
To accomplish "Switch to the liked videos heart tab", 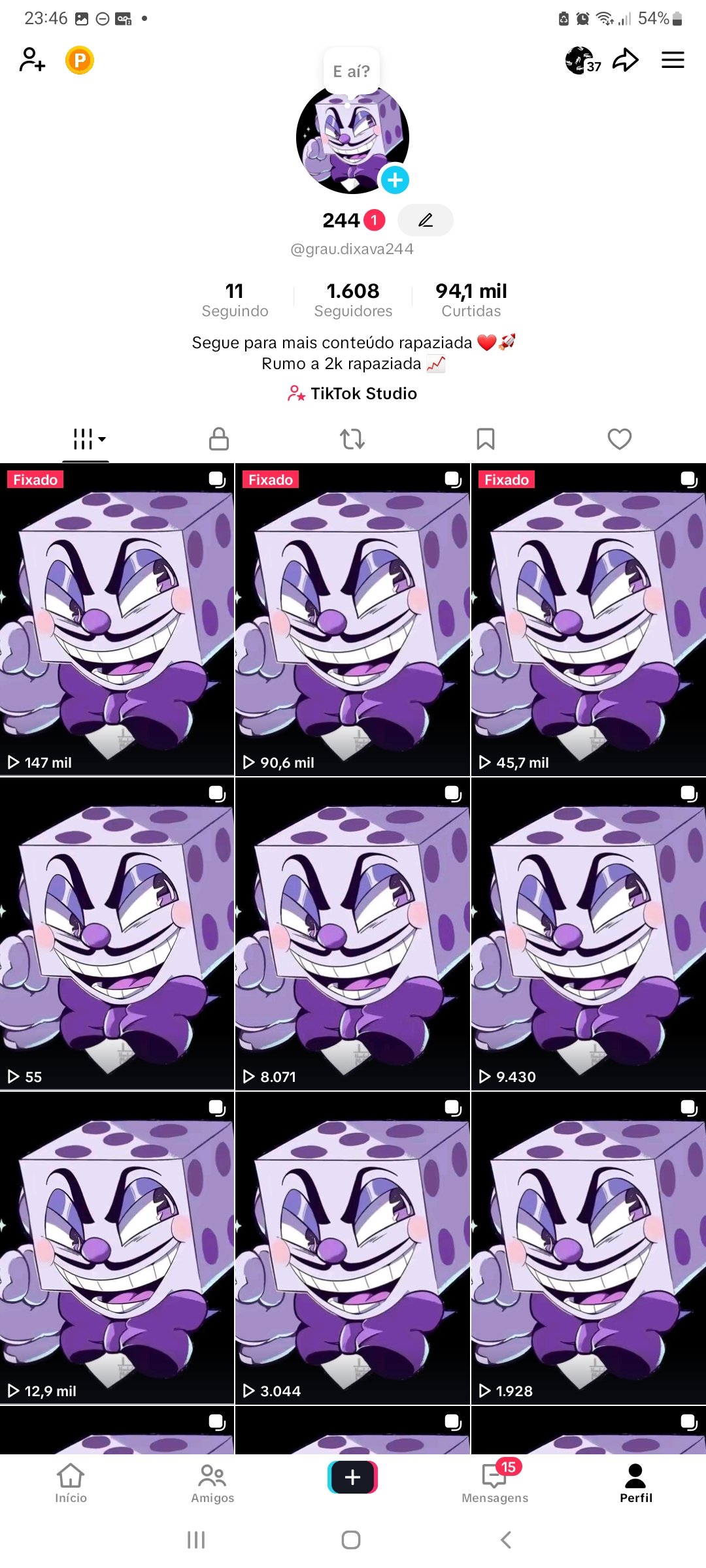I will 620,439.
